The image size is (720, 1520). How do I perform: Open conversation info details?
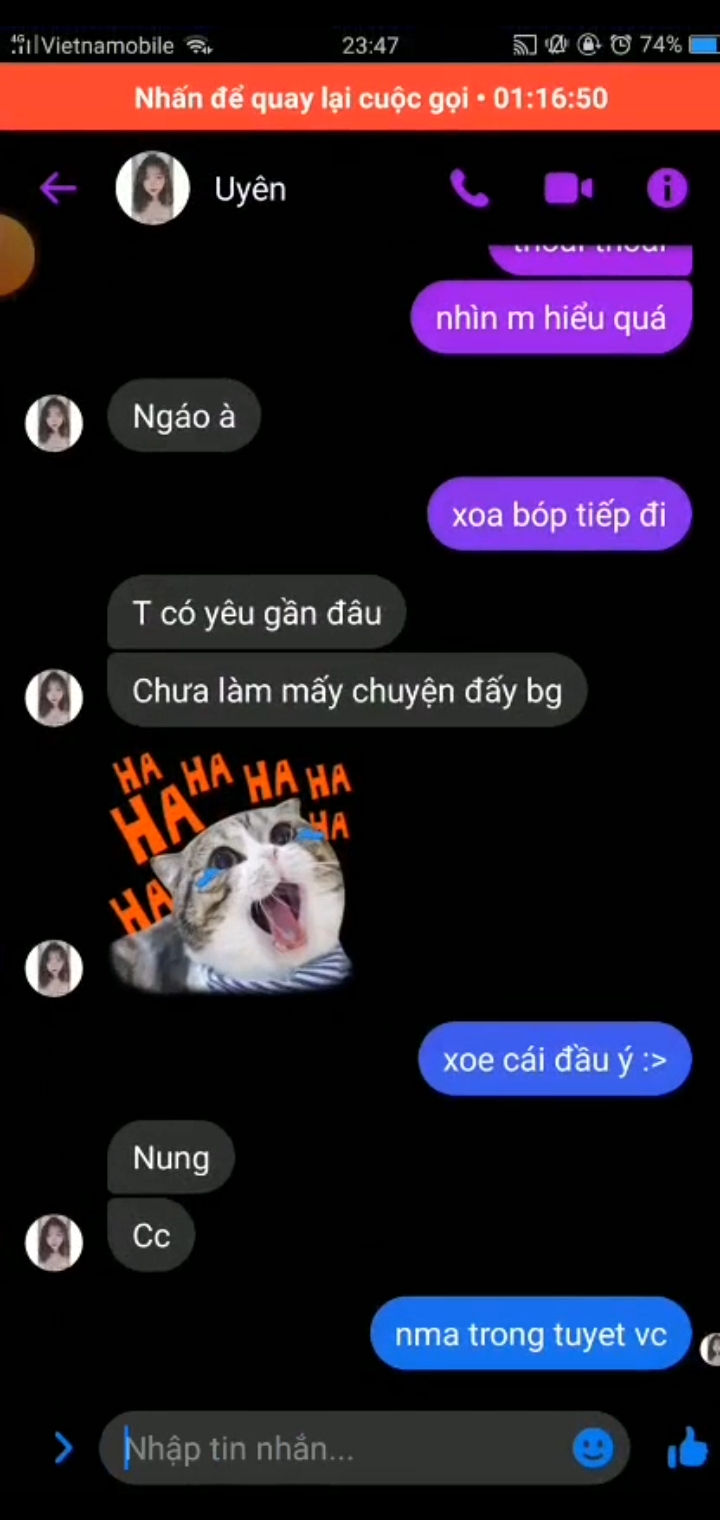tap(667, 188)
